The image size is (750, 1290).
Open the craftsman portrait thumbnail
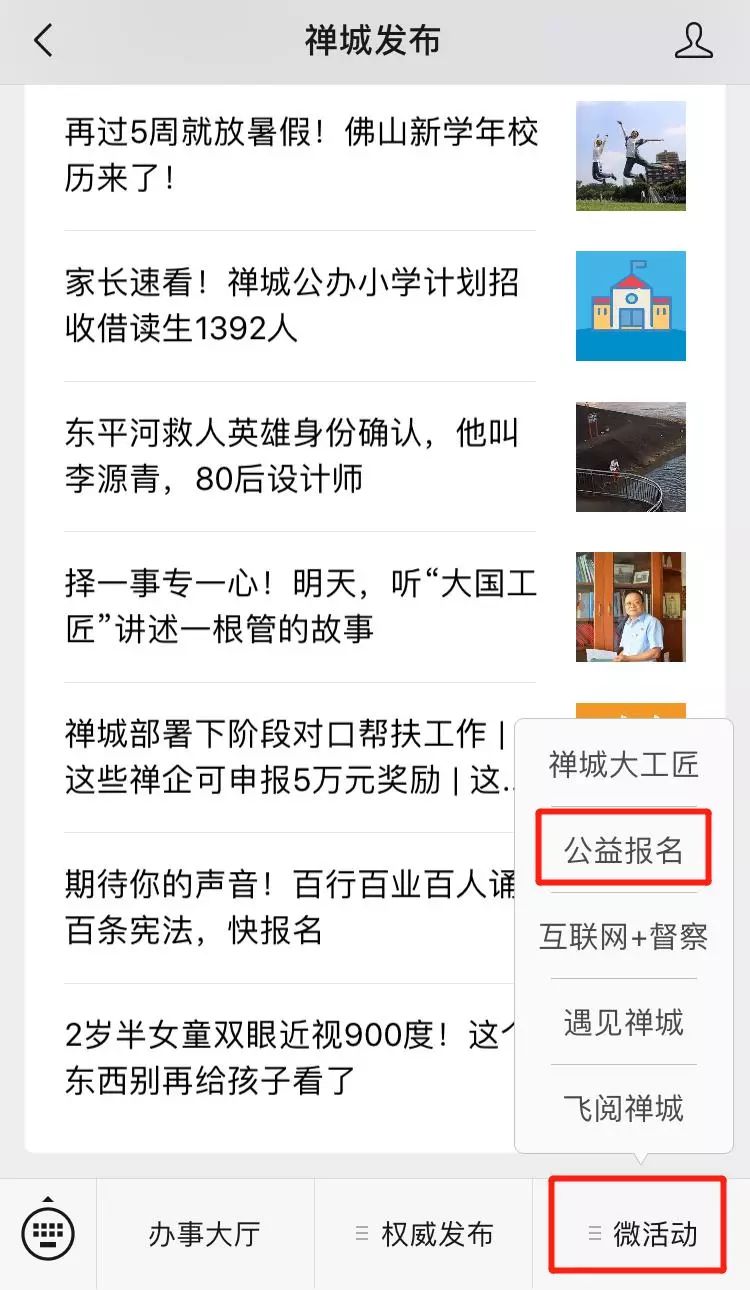click(x=629, y=606)
